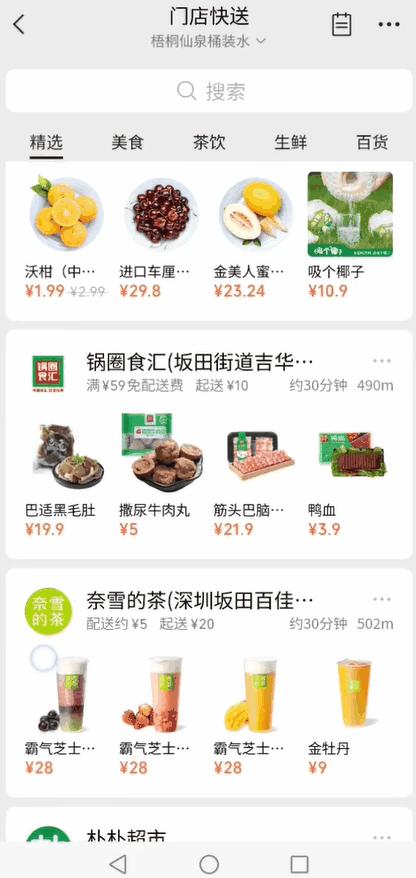Open the 锅圈食汇 store page
The height and width of the screenshot is (878, 416).
click(x=199, y=363)
